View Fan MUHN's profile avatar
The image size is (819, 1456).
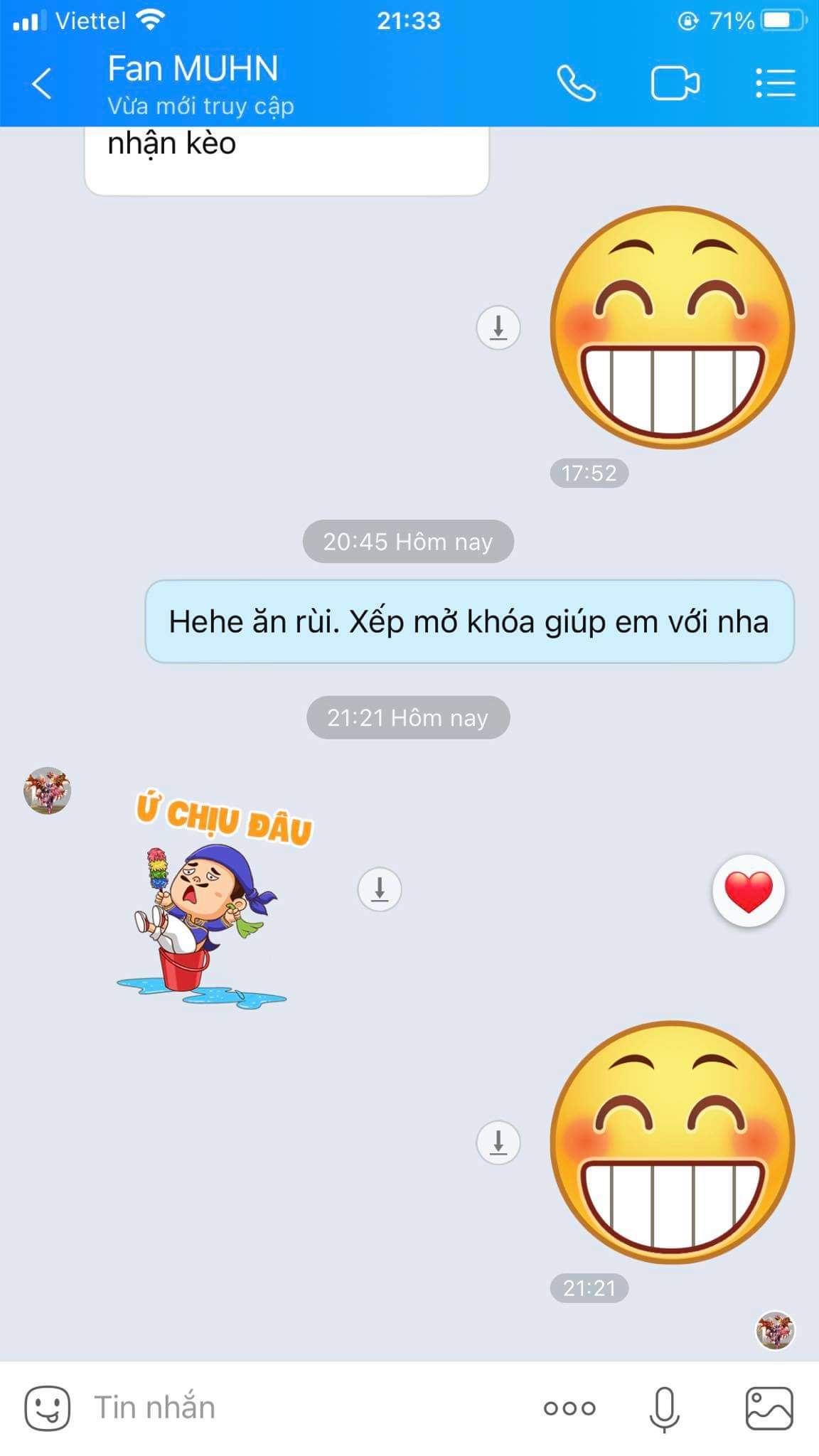click(x=48, y=791)
